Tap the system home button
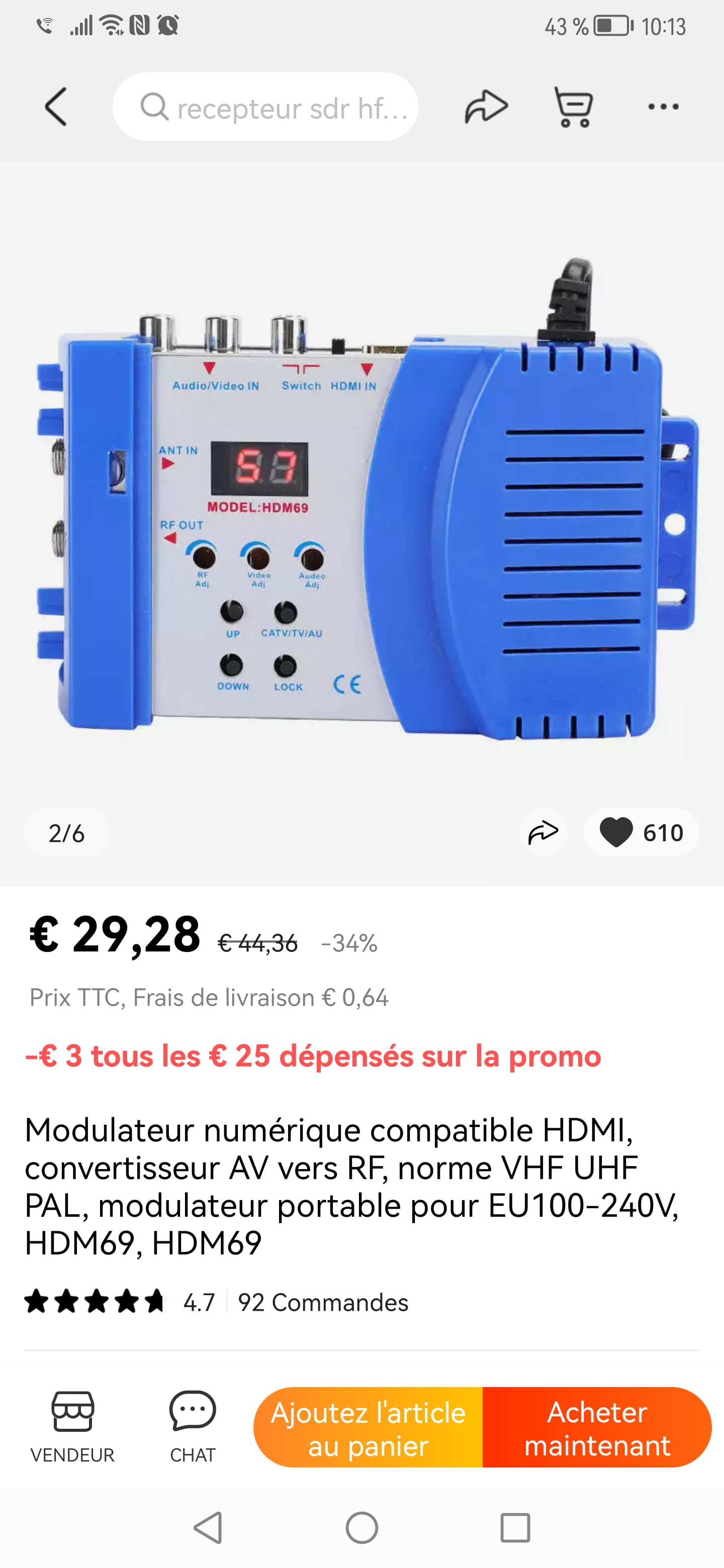Screen dimensions: 724x1568 pos(361,1528)
